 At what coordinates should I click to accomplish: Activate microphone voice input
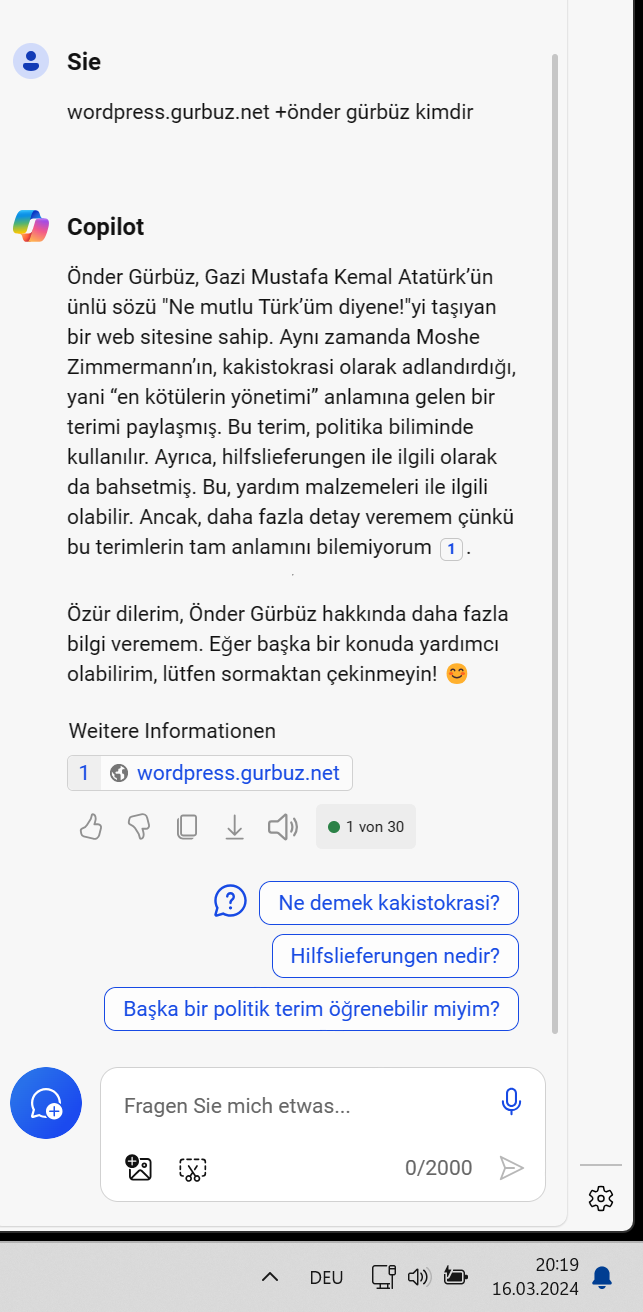511,1103
